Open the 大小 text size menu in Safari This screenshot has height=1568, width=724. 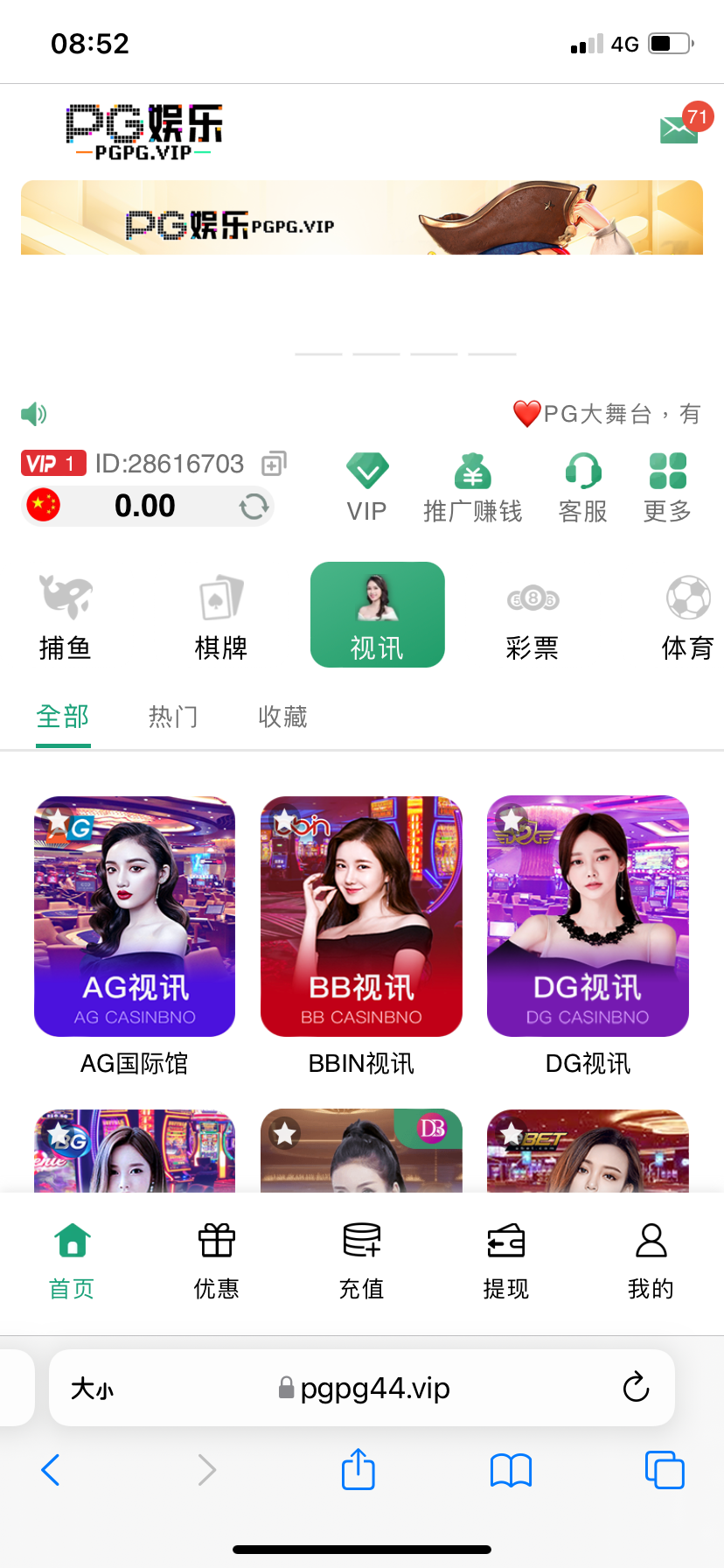click(x=93, y=1388)
